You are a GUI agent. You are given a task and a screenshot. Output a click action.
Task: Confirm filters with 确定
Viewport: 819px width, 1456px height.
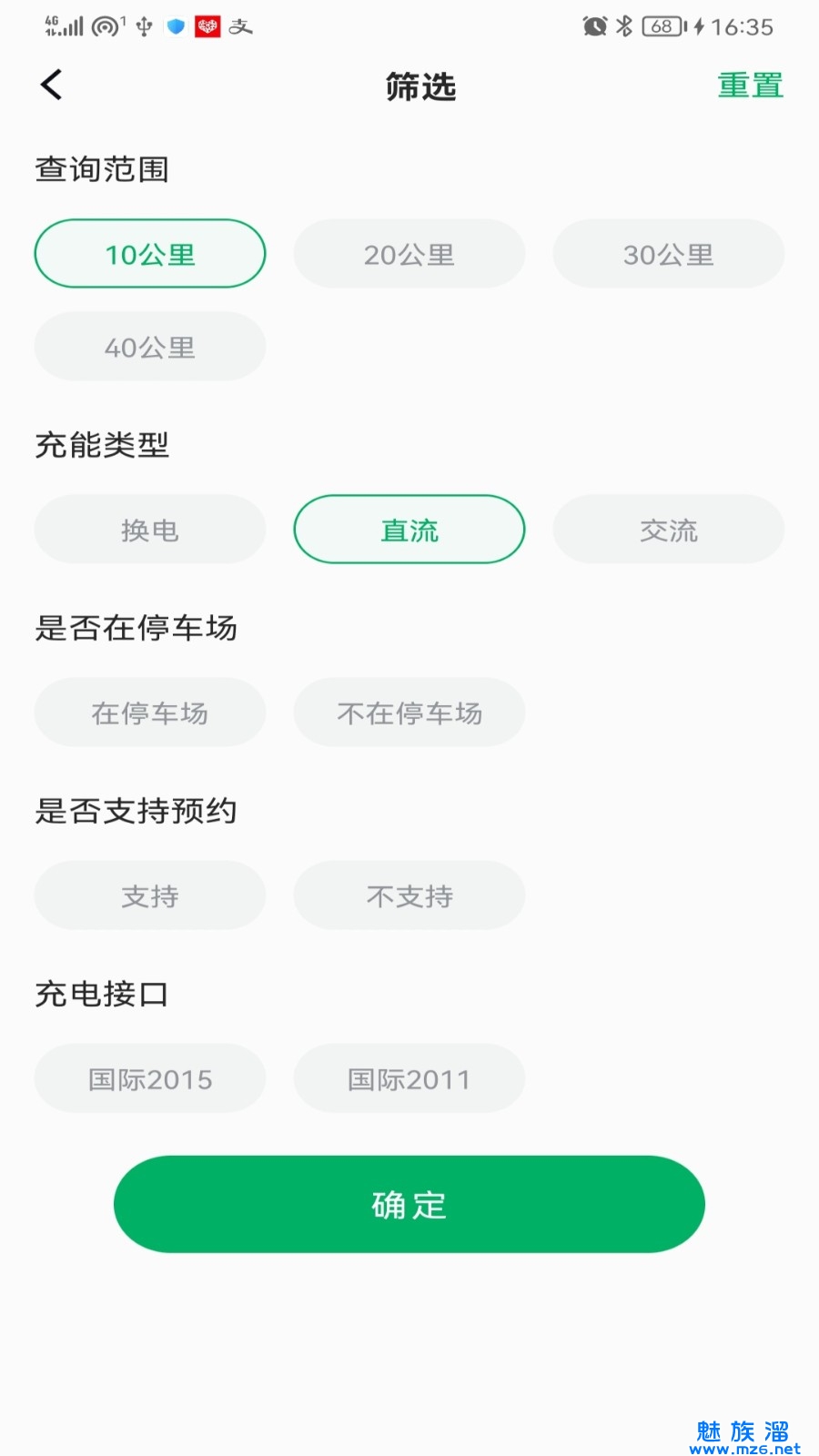[x=409, y=1204]
